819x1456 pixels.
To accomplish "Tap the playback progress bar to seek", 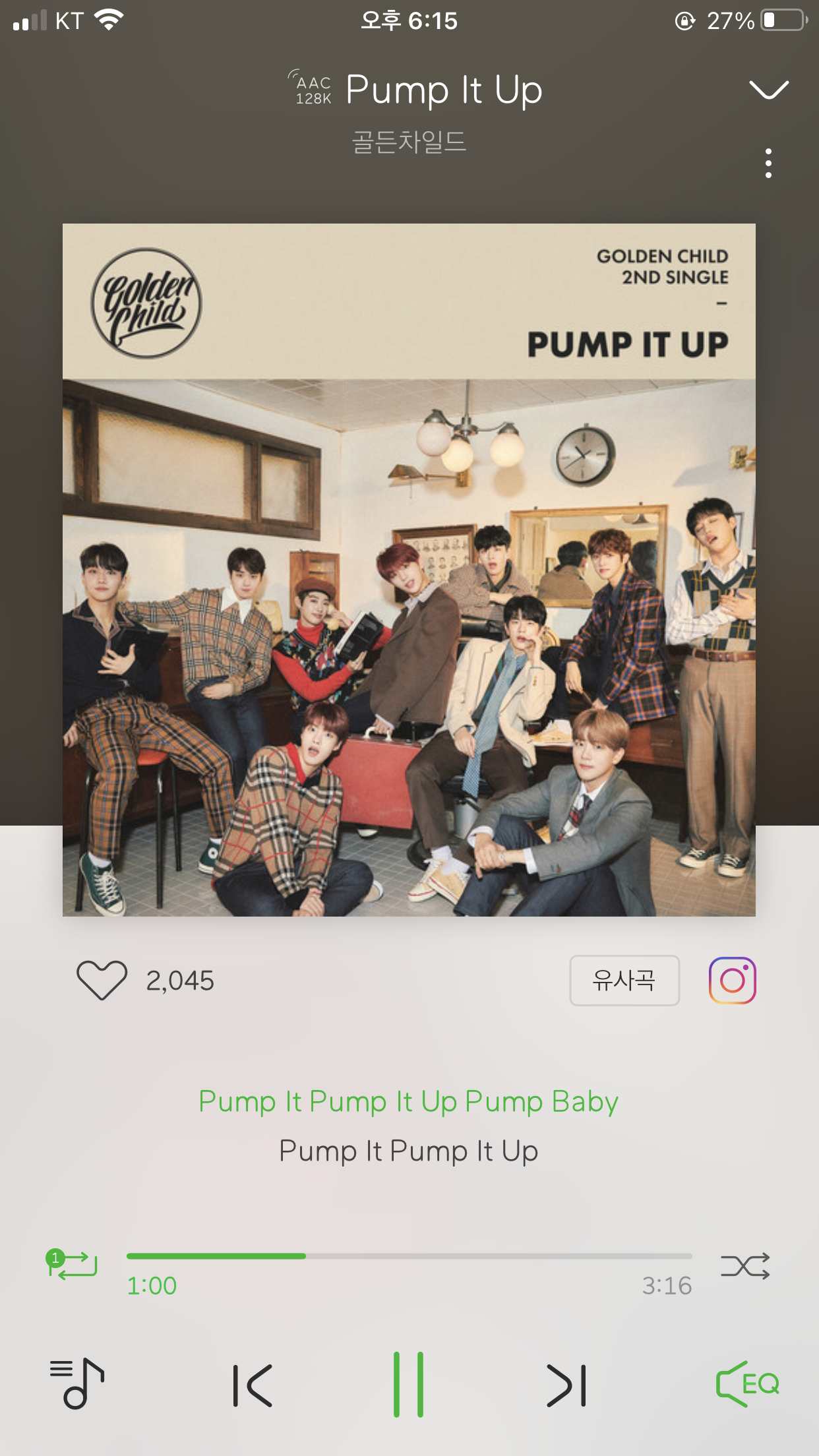I will [x=409, y=1256].
